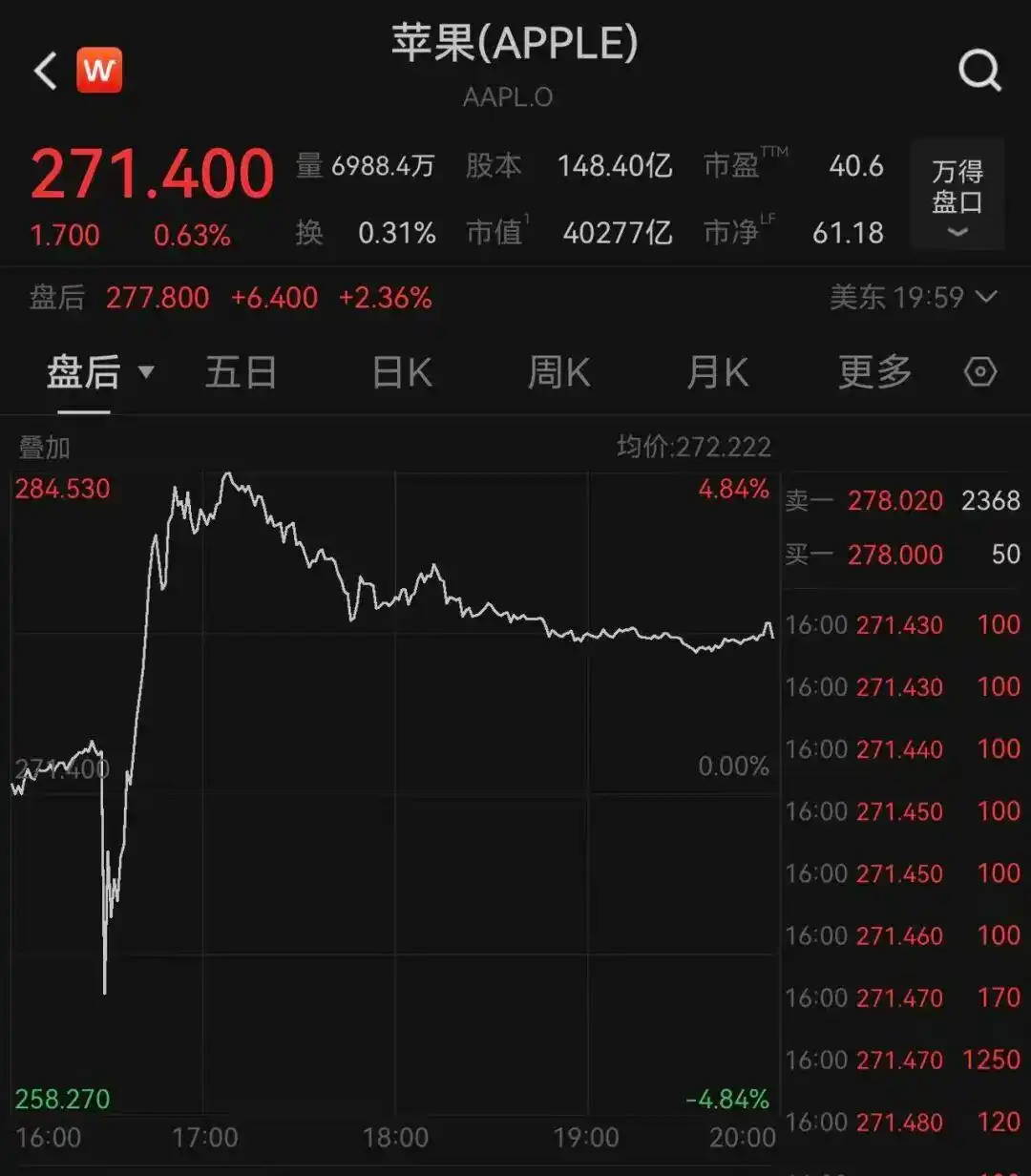
Task: Select the 月K tab
Action: pyautogui.click(x=716, y=372)
